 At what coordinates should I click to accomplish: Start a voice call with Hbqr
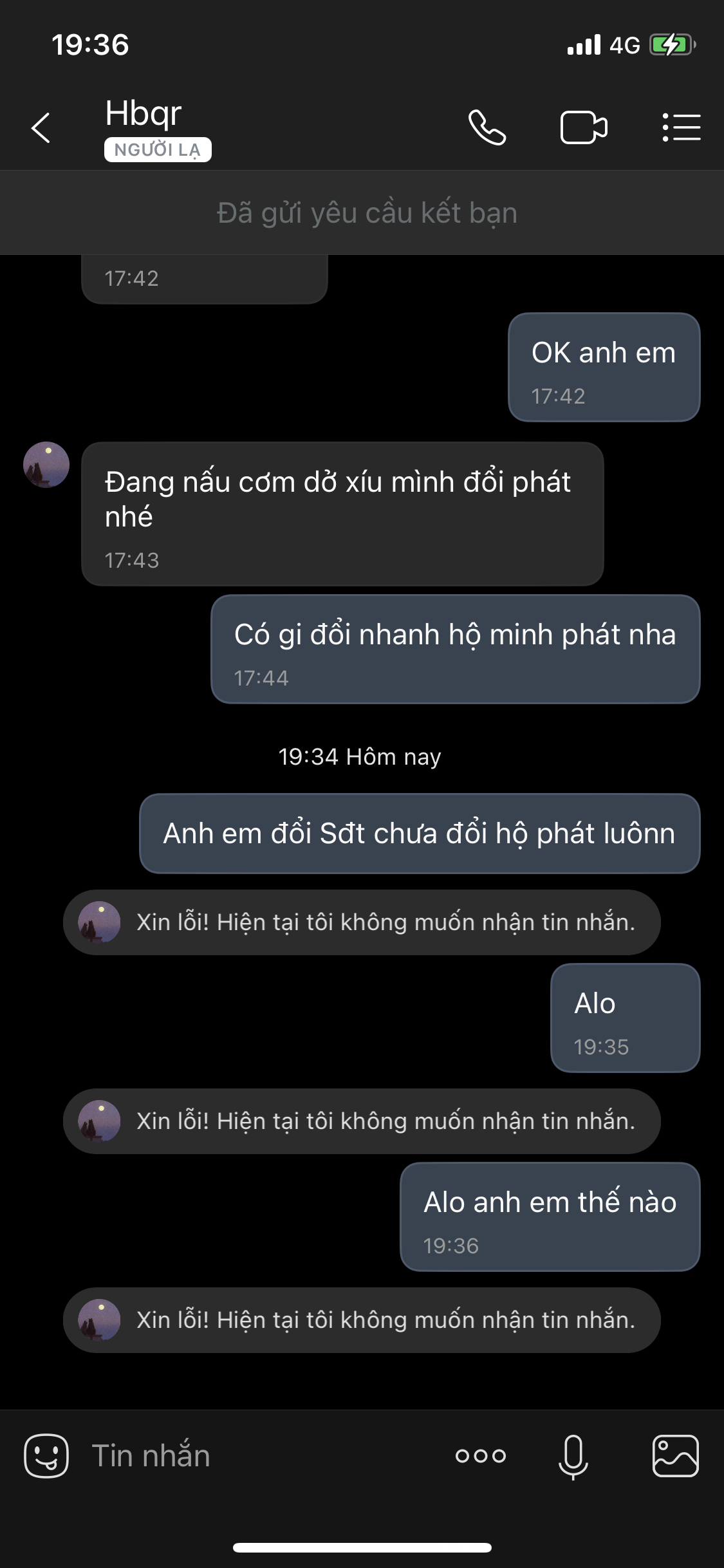(487, 127)
